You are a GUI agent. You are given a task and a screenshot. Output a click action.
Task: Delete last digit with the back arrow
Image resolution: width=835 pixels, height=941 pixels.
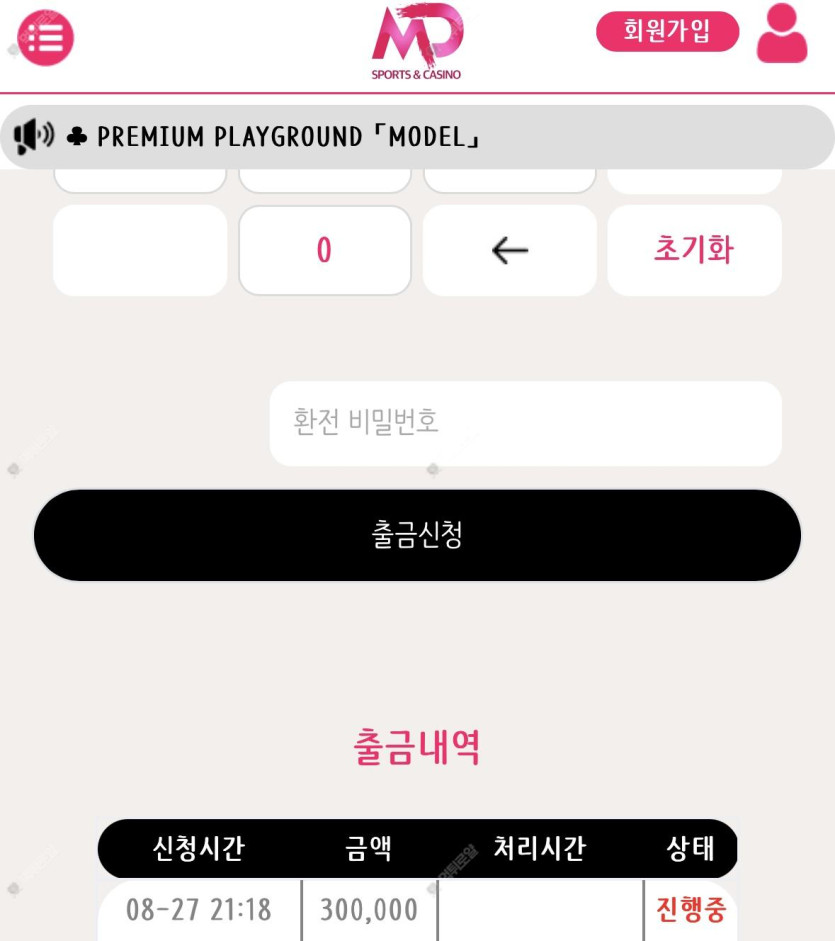[x=510, y=250]
